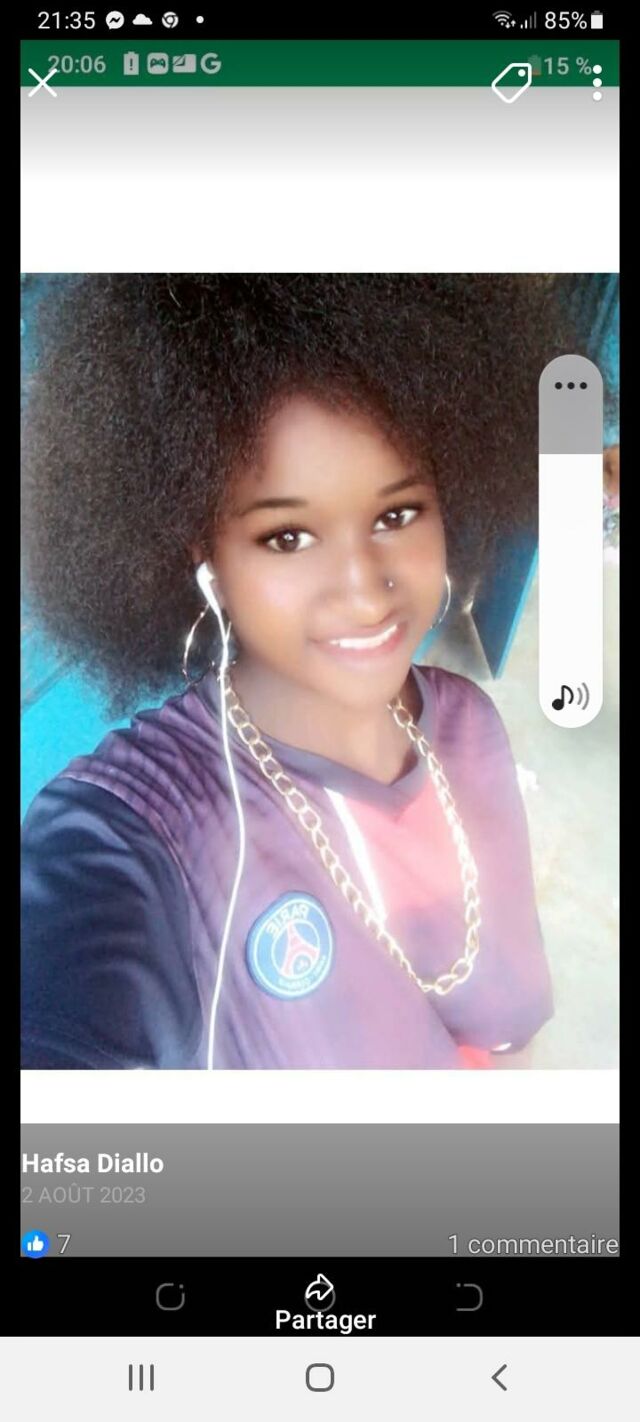Share the photo with Partager
Screen dimensions: 640x1422
(x=322, y=1302)
